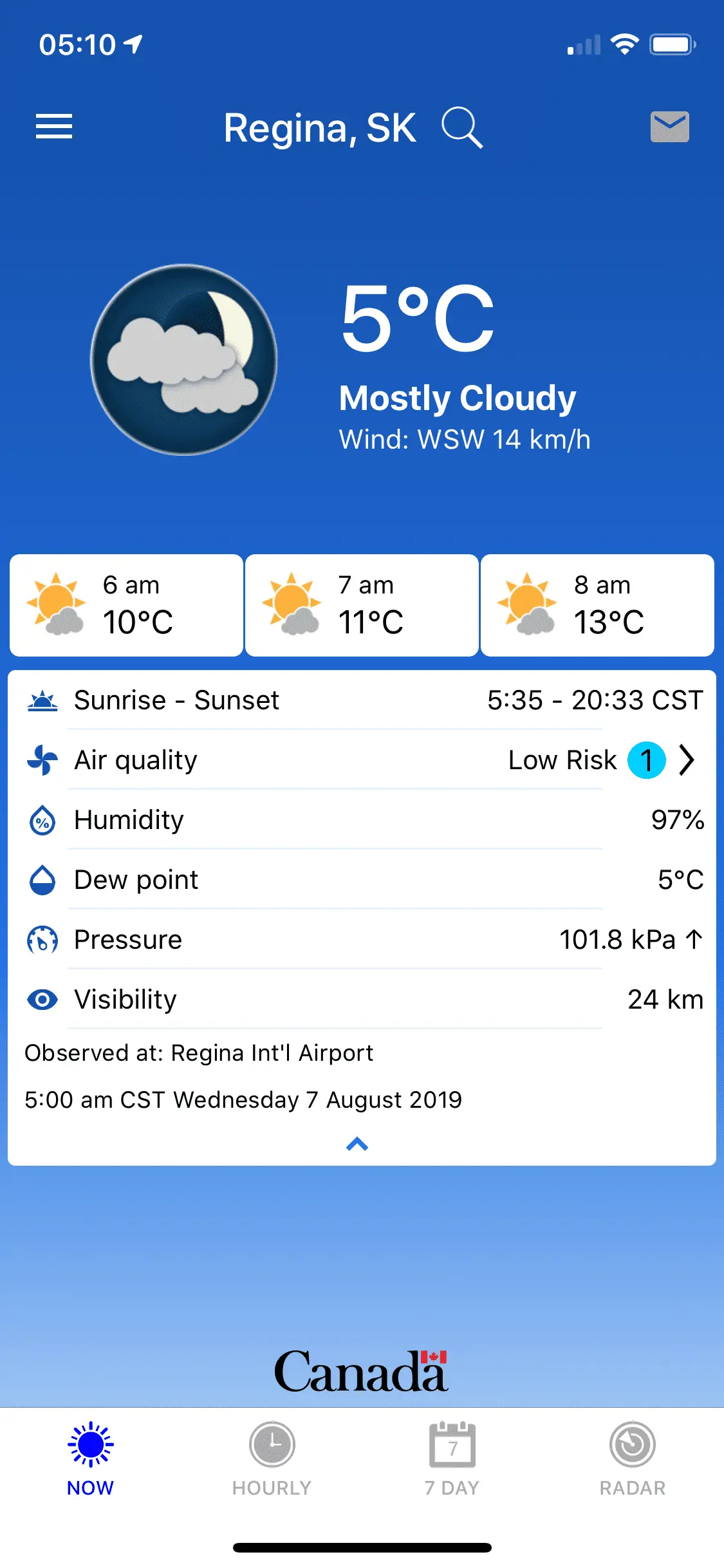Switch to the 7 Day tab

tap(452, 1459)
